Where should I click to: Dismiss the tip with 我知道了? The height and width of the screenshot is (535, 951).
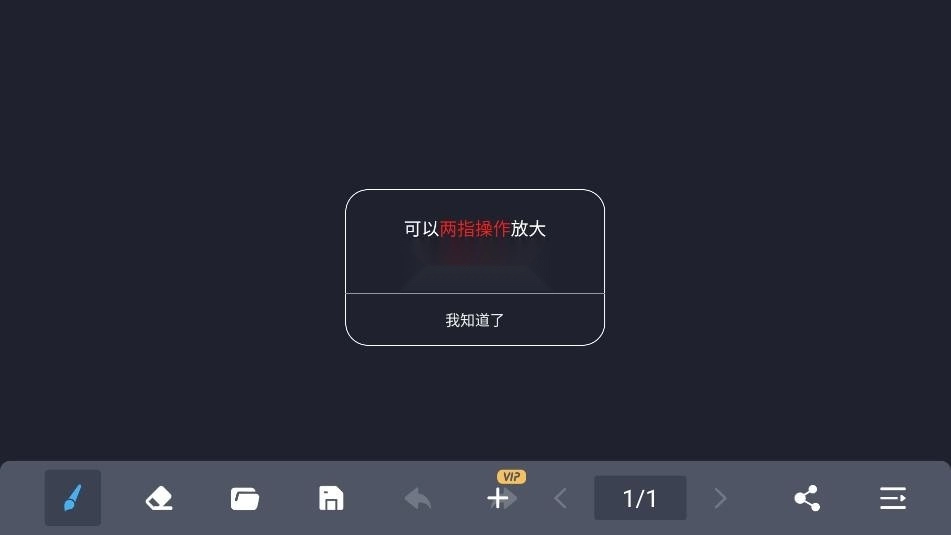pyautogui.click(x=475, y=320)
